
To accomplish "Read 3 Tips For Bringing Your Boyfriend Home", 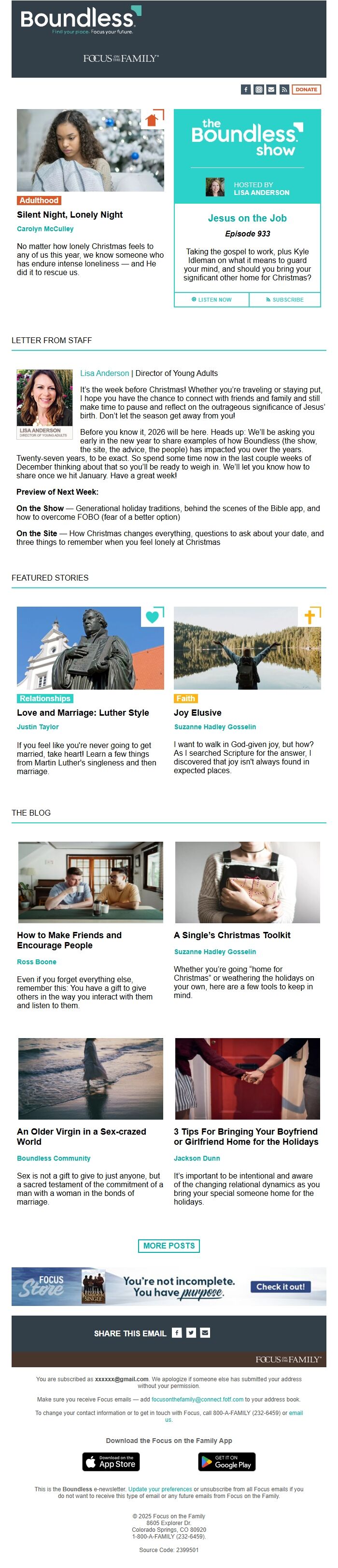I will (x=245, y=1137).
